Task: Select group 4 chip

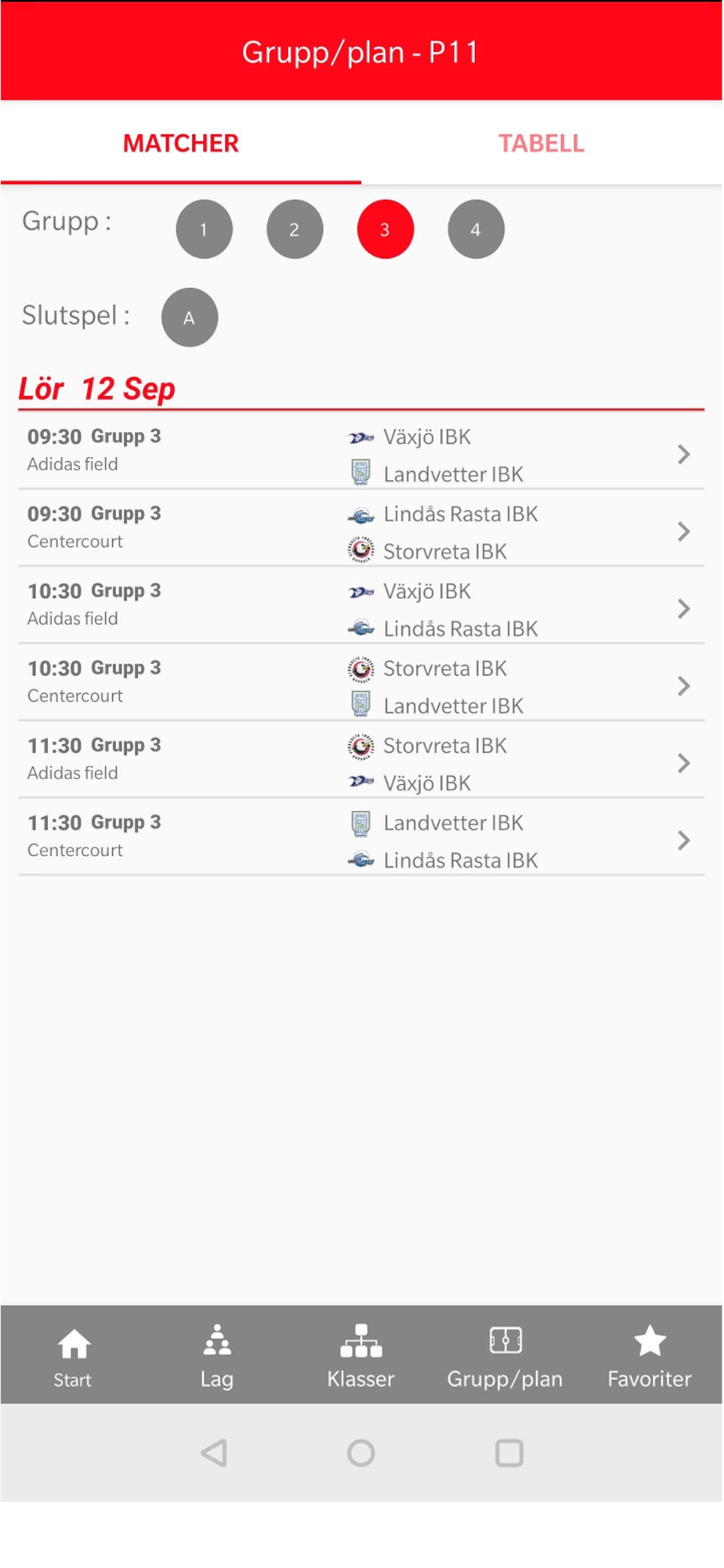Action: [x=476, y=229]
